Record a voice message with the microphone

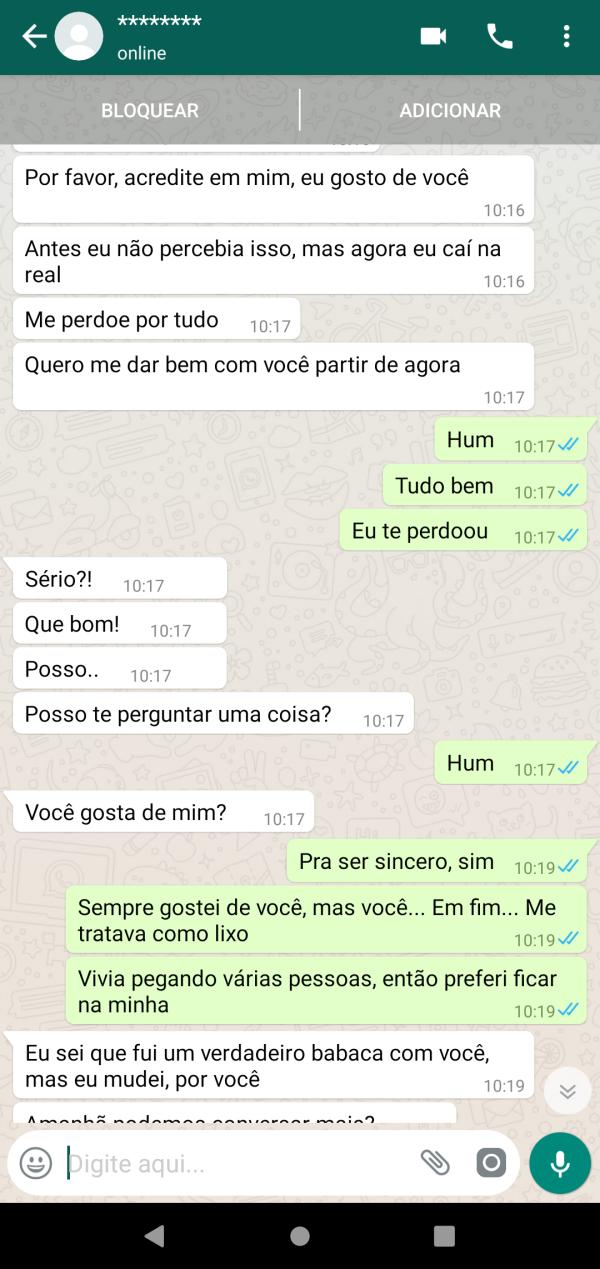point(560,1163)
